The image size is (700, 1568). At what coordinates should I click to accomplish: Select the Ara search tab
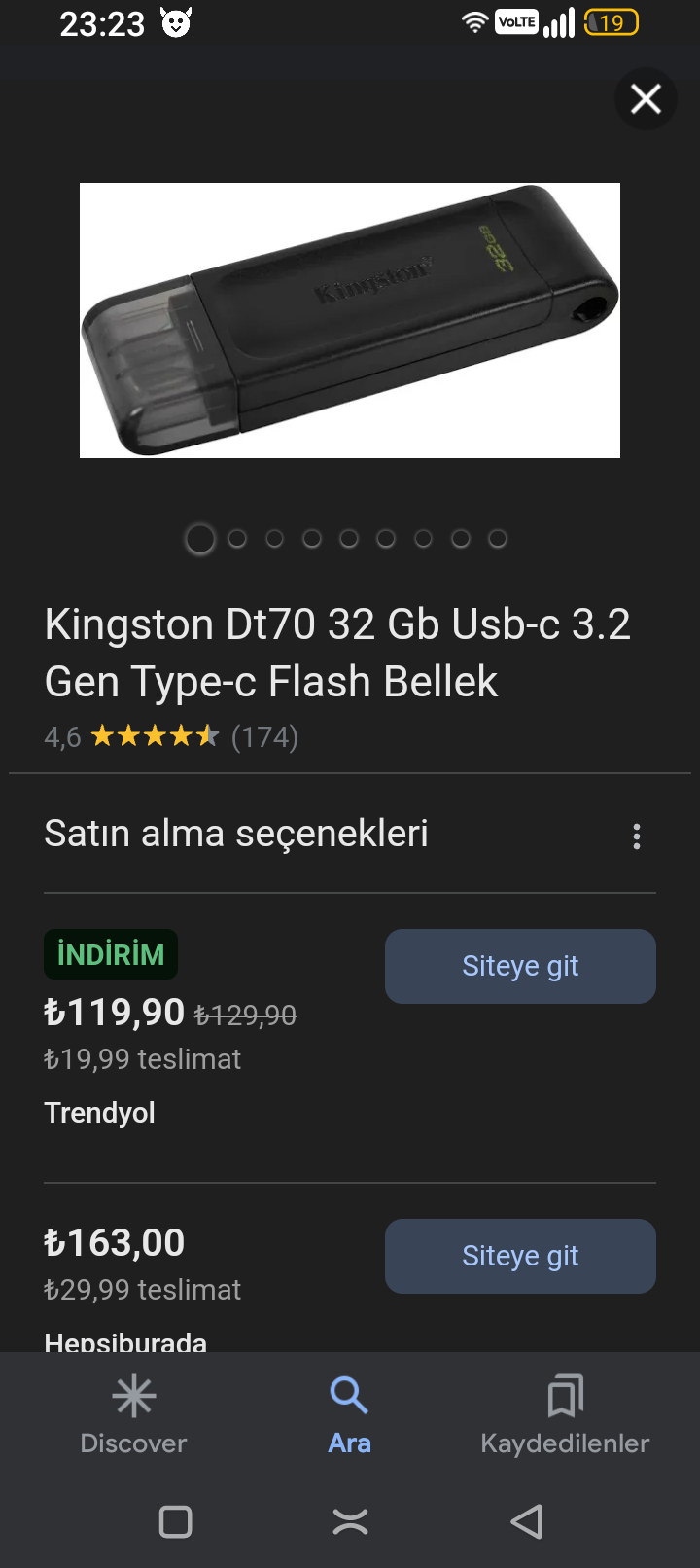tap(350, 1415)
